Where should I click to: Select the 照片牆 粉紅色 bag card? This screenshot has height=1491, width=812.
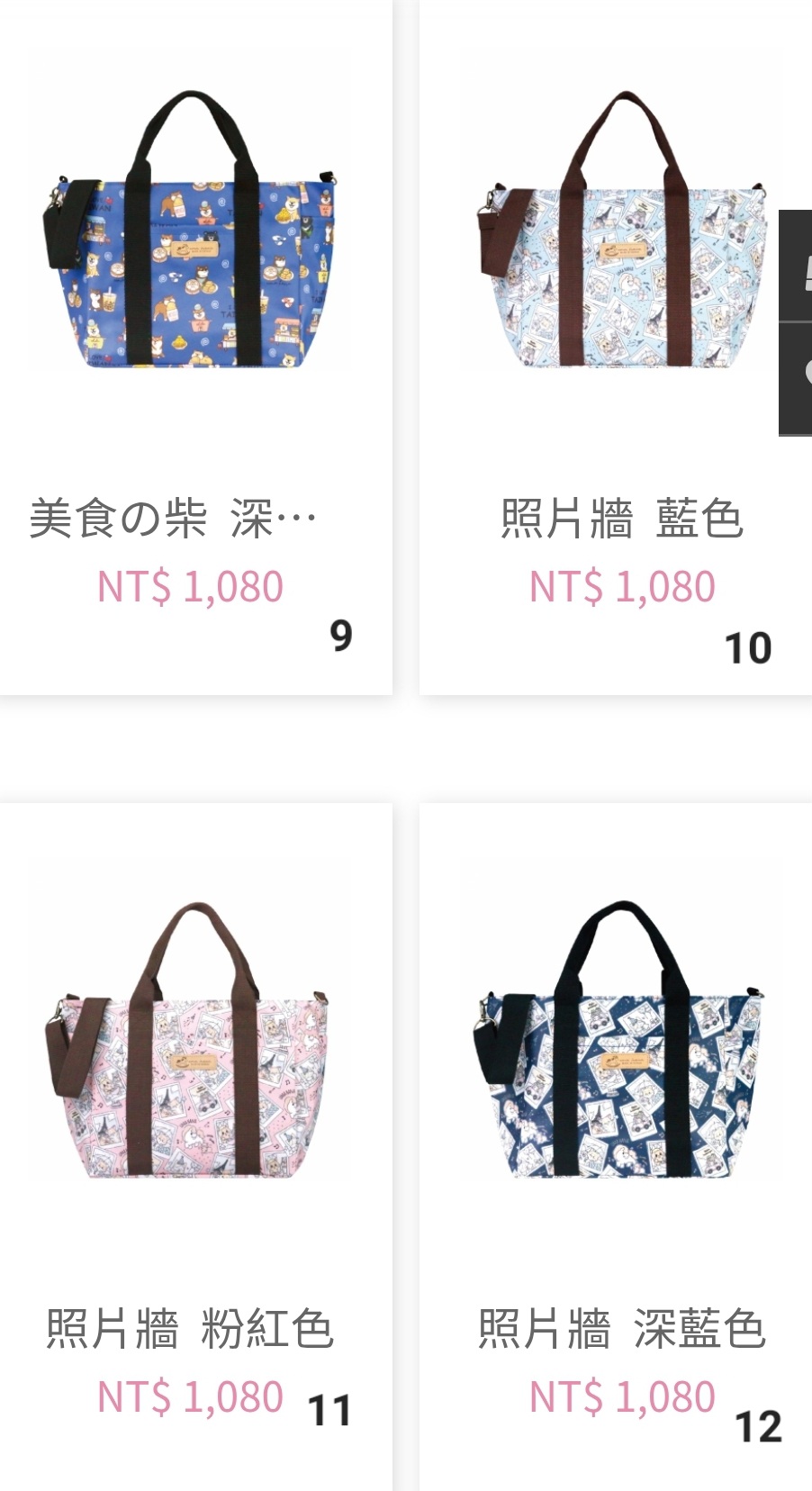195,1147
